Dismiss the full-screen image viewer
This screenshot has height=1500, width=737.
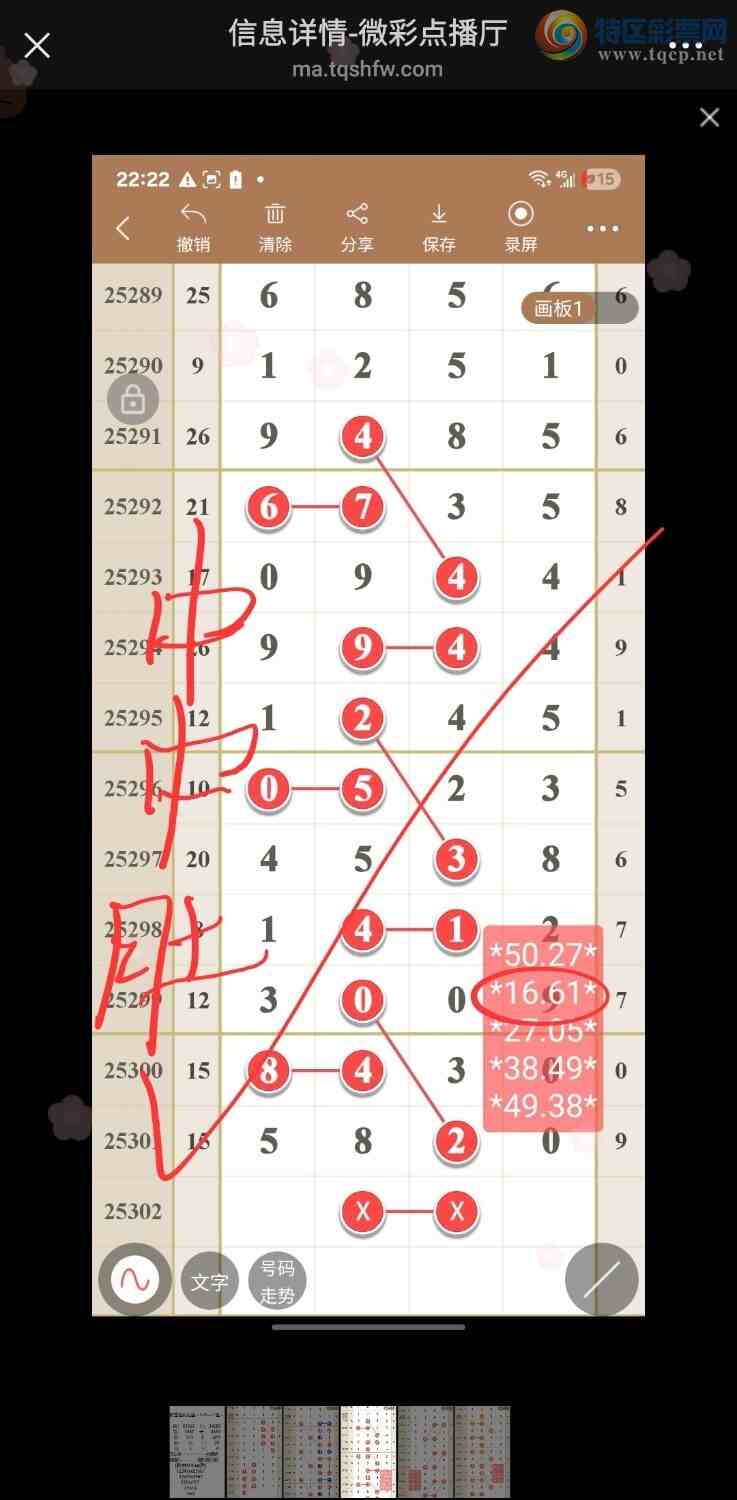tap(709, 118)
